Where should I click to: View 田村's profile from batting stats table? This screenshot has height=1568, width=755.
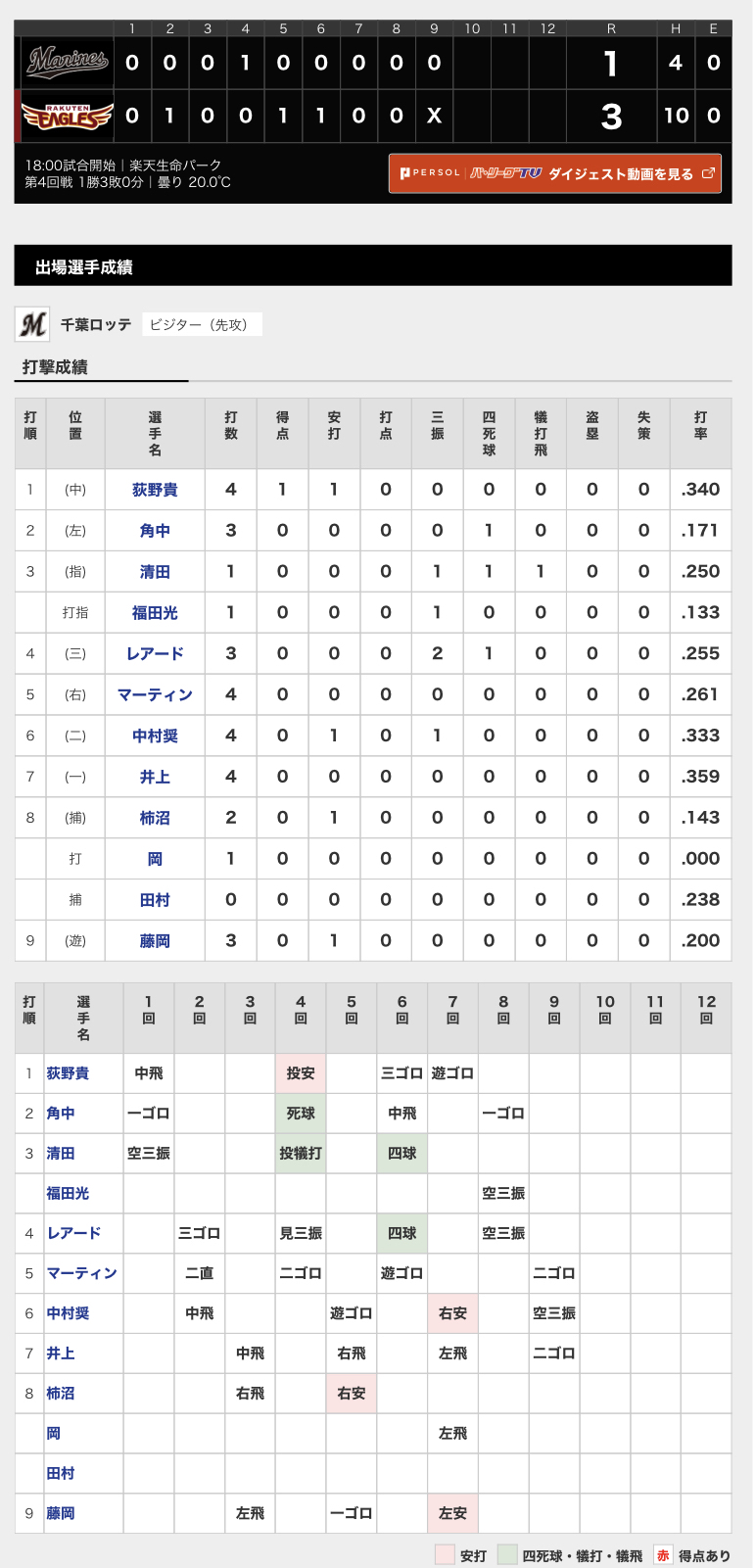(155, 901)
